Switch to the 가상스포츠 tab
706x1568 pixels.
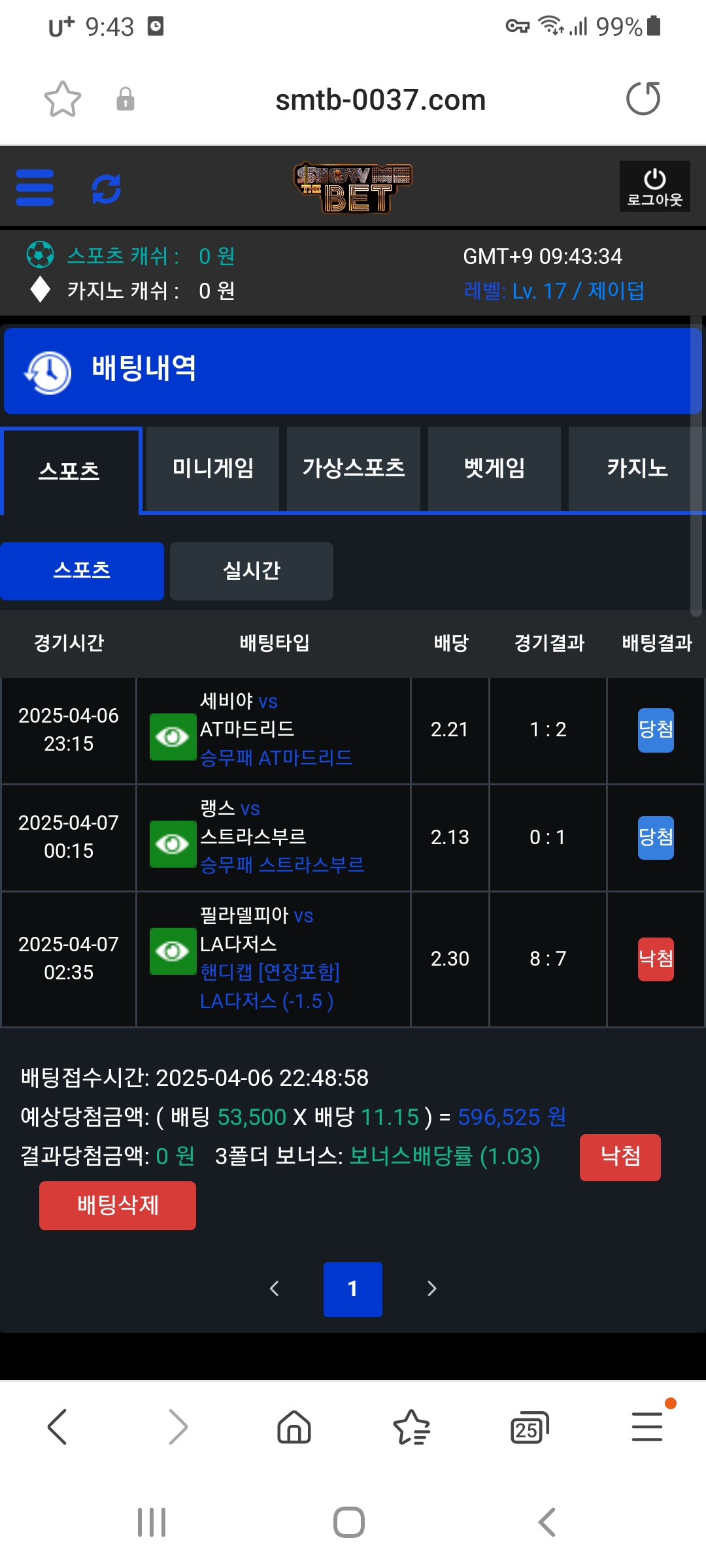point(353,468)
